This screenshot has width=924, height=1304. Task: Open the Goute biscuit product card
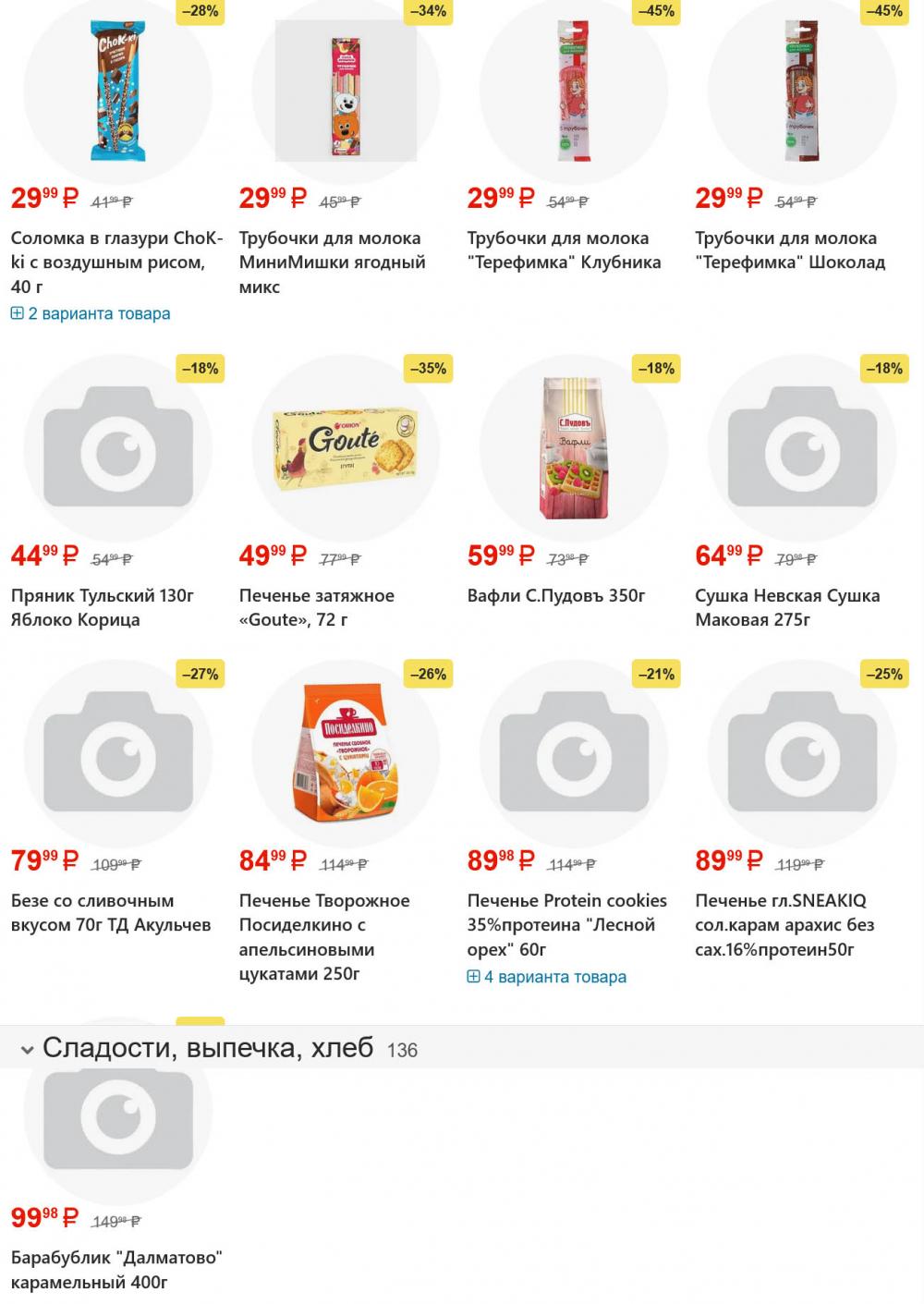click(316, 607)
